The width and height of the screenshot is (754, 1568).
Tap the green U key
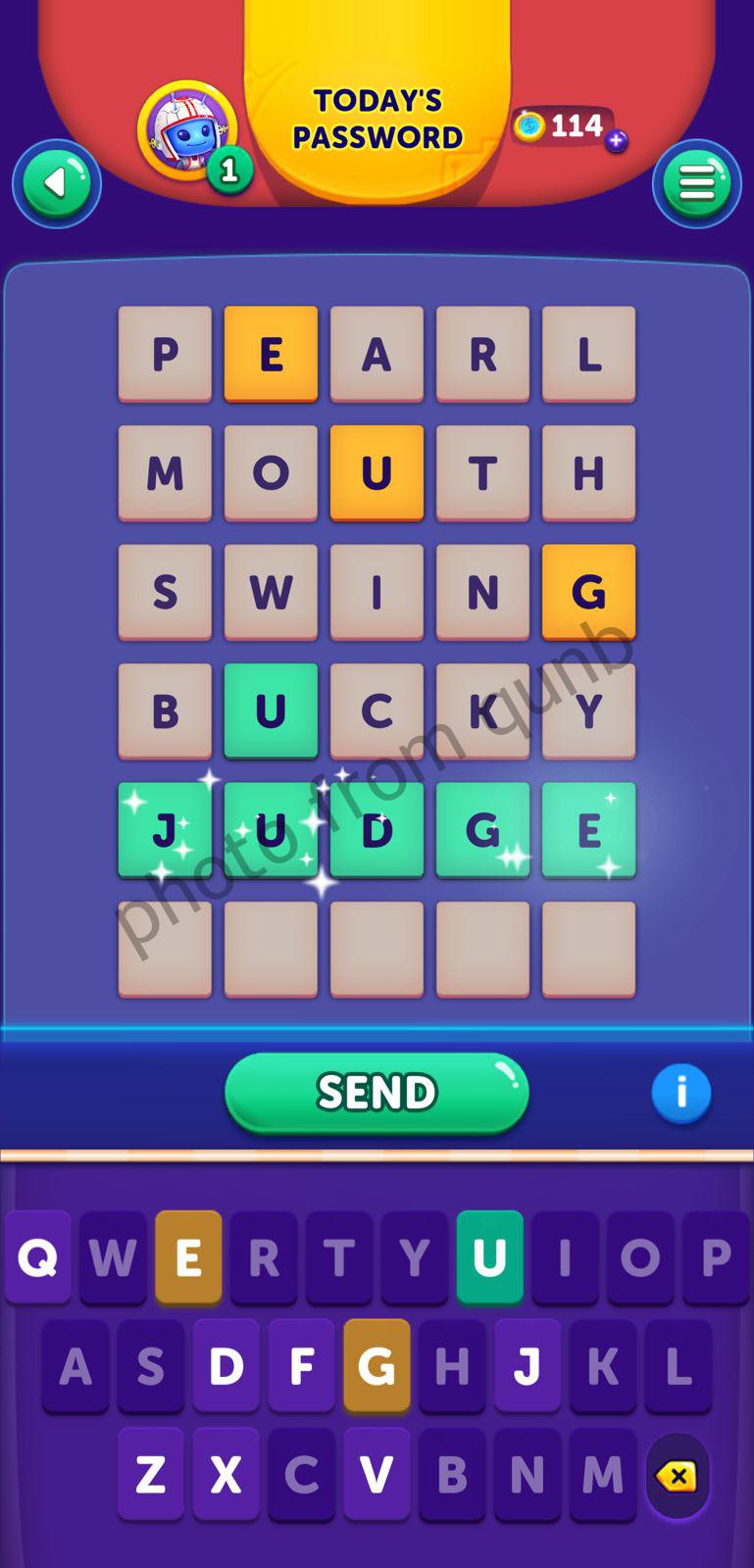pyautogui.click(x=489, y=1256)
